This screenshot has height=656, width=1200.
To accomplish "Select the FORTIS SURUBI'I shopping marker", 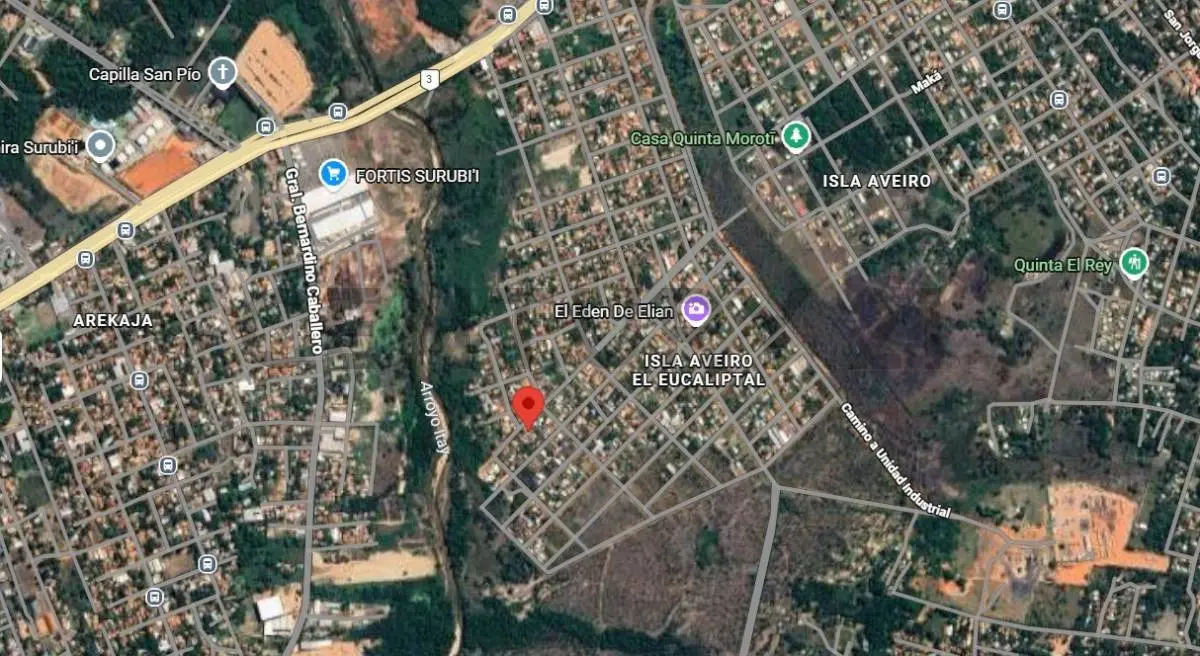I will click(333, 175).
